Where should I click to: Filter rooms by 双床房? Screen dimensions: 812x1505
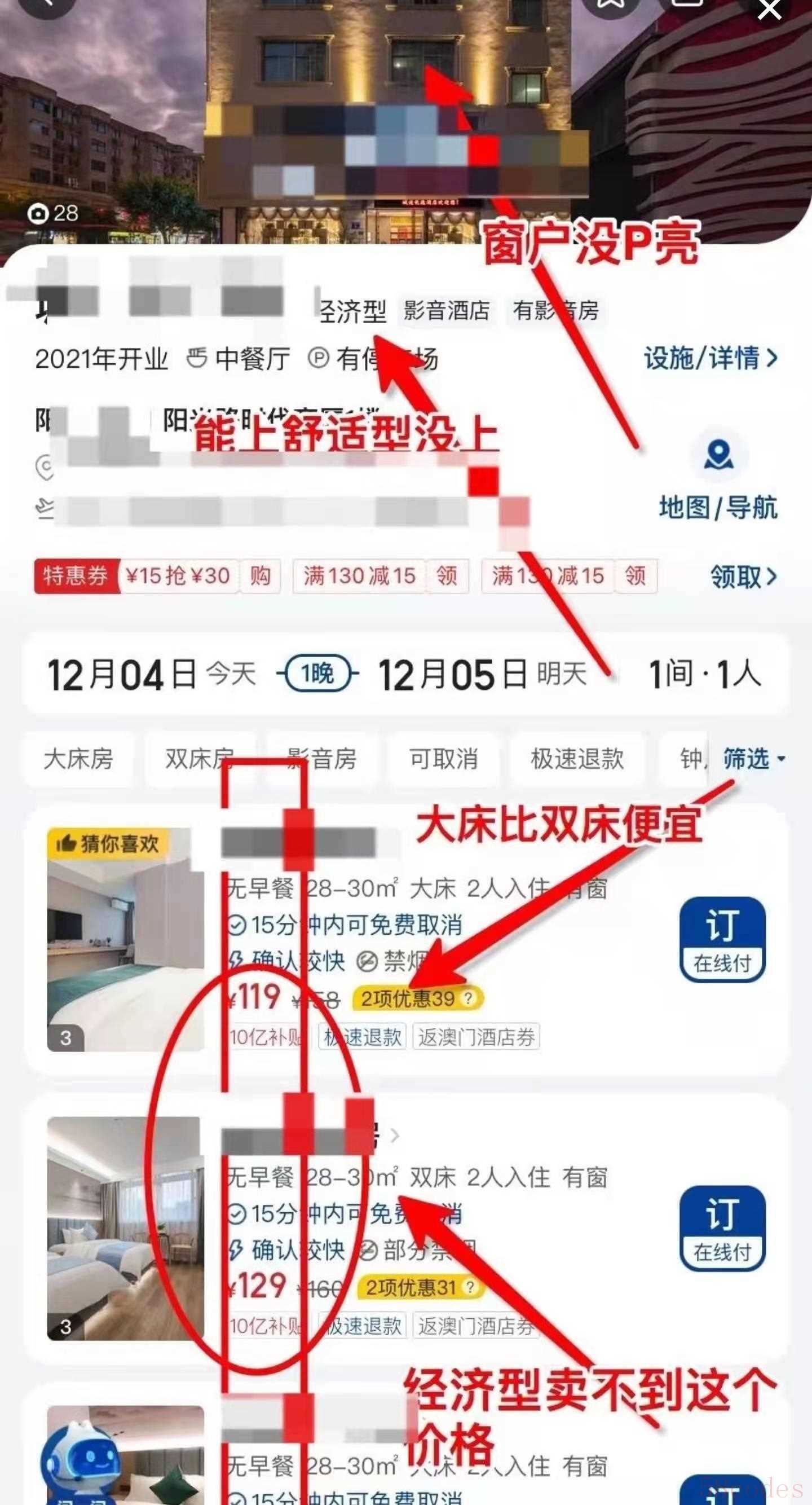[x=198, y=759]
